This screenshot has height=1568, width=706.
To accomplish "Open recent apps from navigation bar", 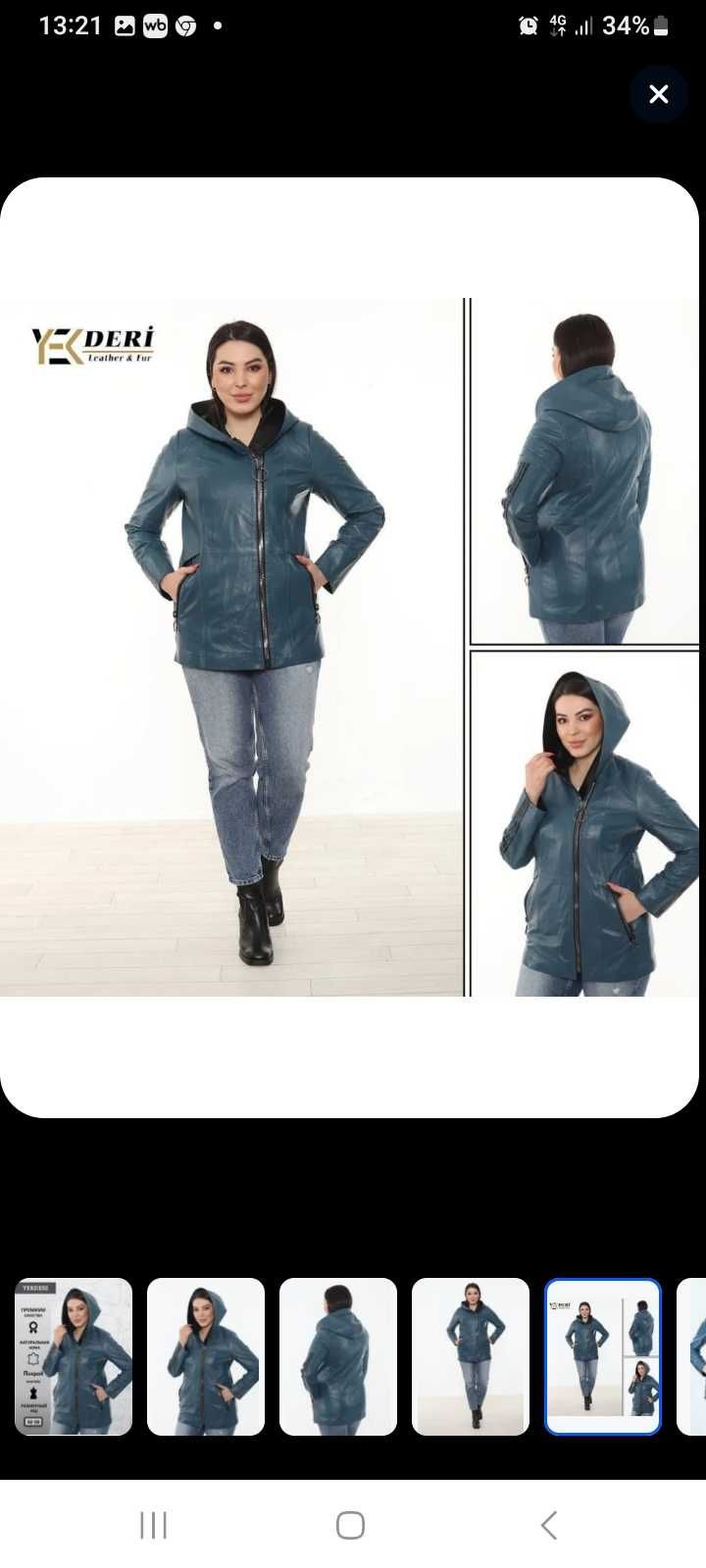I will (154, 1525).
